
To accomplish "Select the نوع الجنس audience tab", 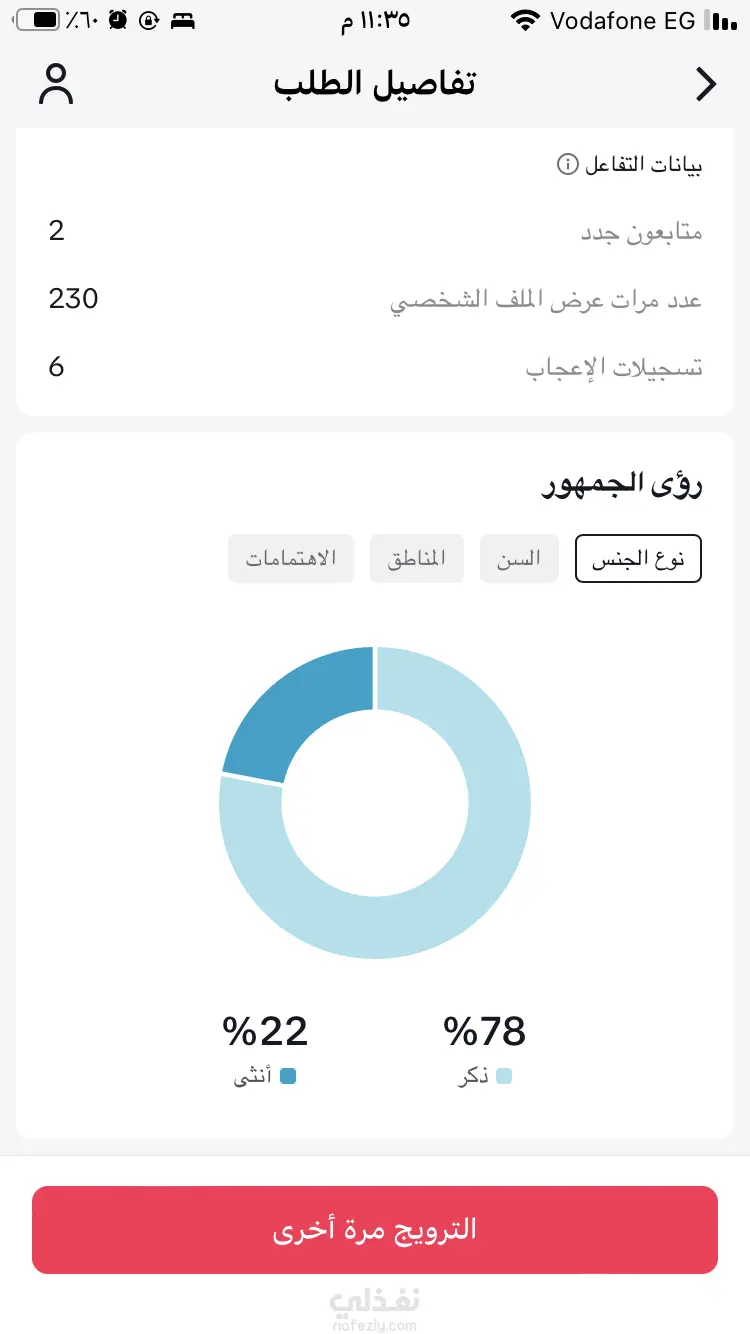I will [638, 559].
